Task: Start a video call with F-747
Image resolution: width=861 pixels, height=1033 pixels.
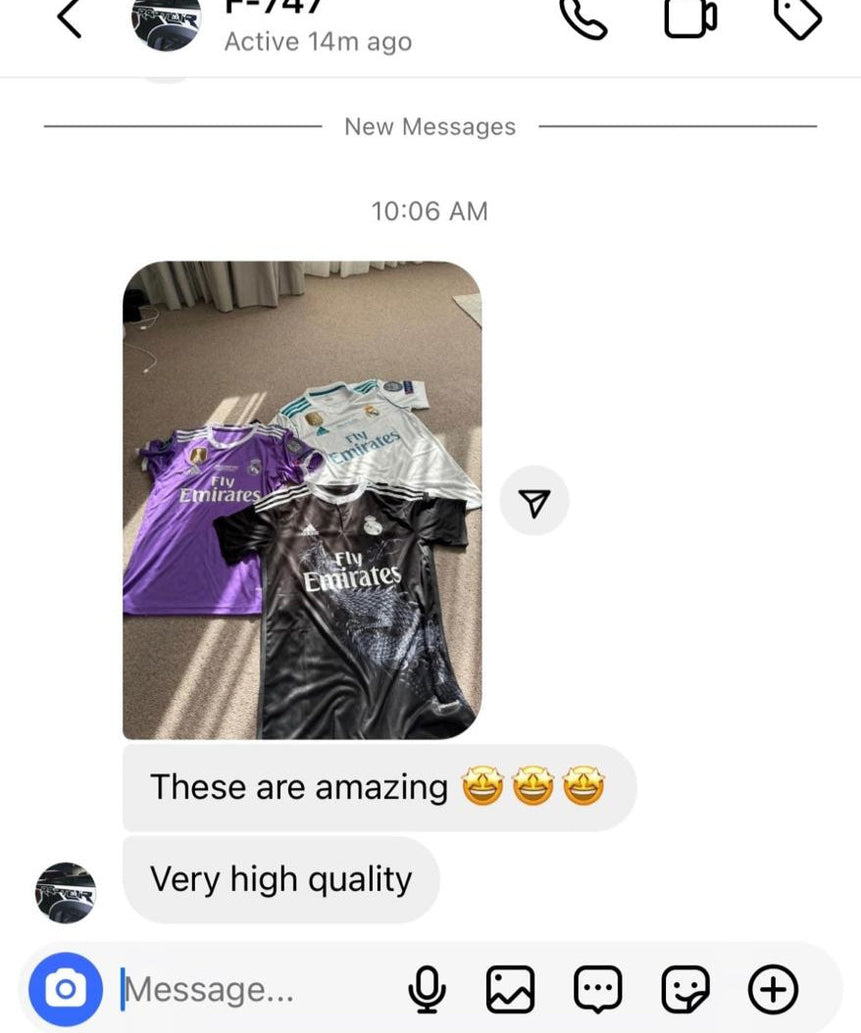Action: click(x=689, y=20)
